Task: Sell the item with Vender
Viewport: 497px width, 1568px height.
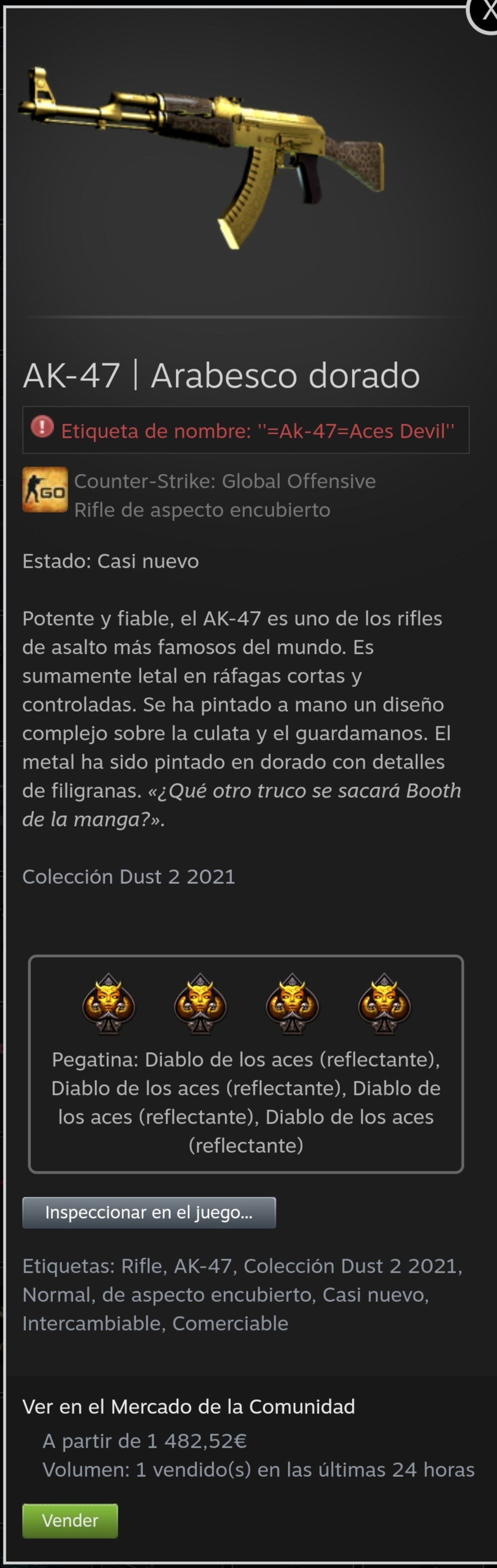Action: [x=70, y=1520]
